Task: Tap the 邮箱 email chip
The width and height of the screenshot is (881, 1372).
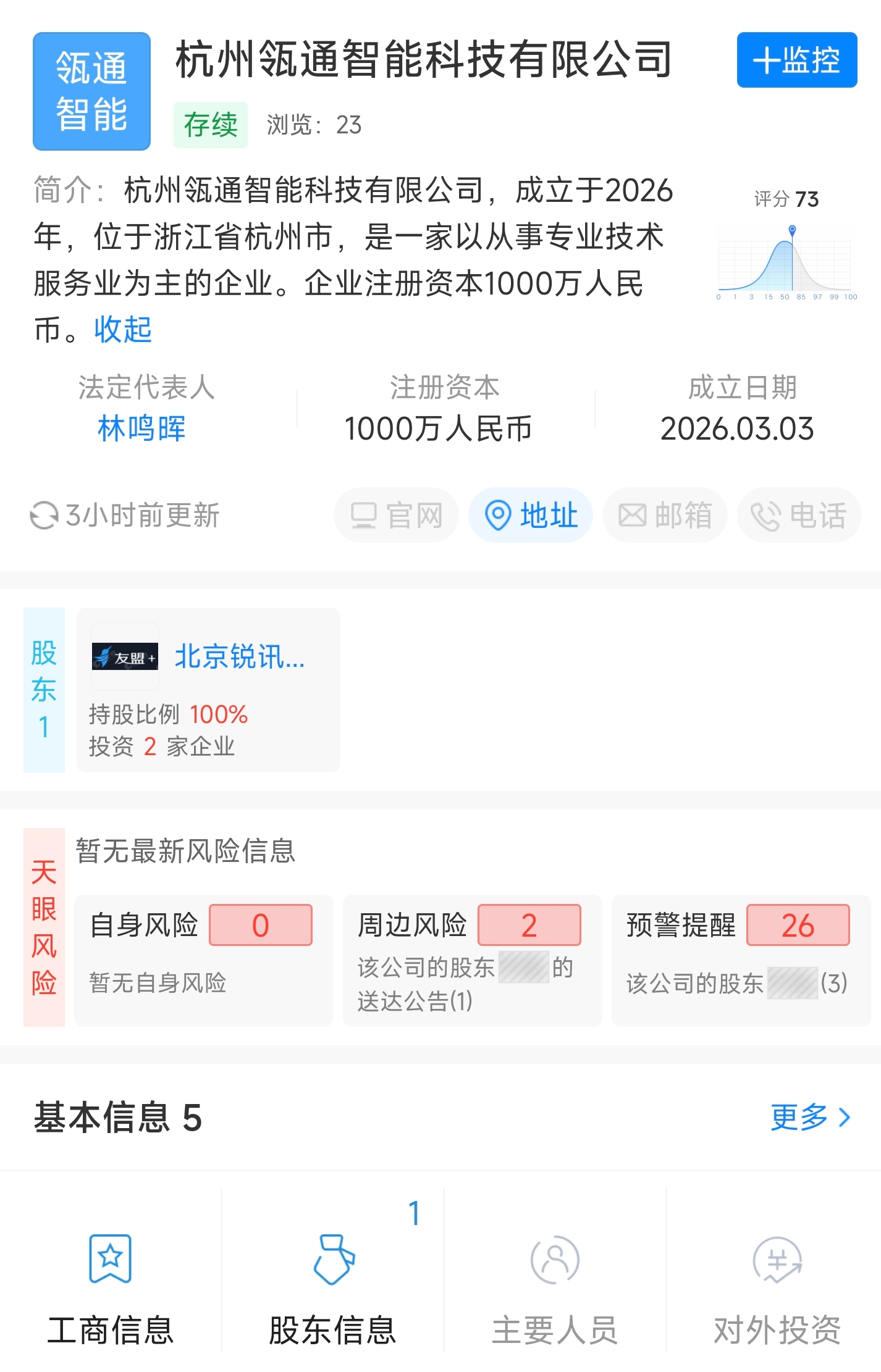Action: point(665,515)
